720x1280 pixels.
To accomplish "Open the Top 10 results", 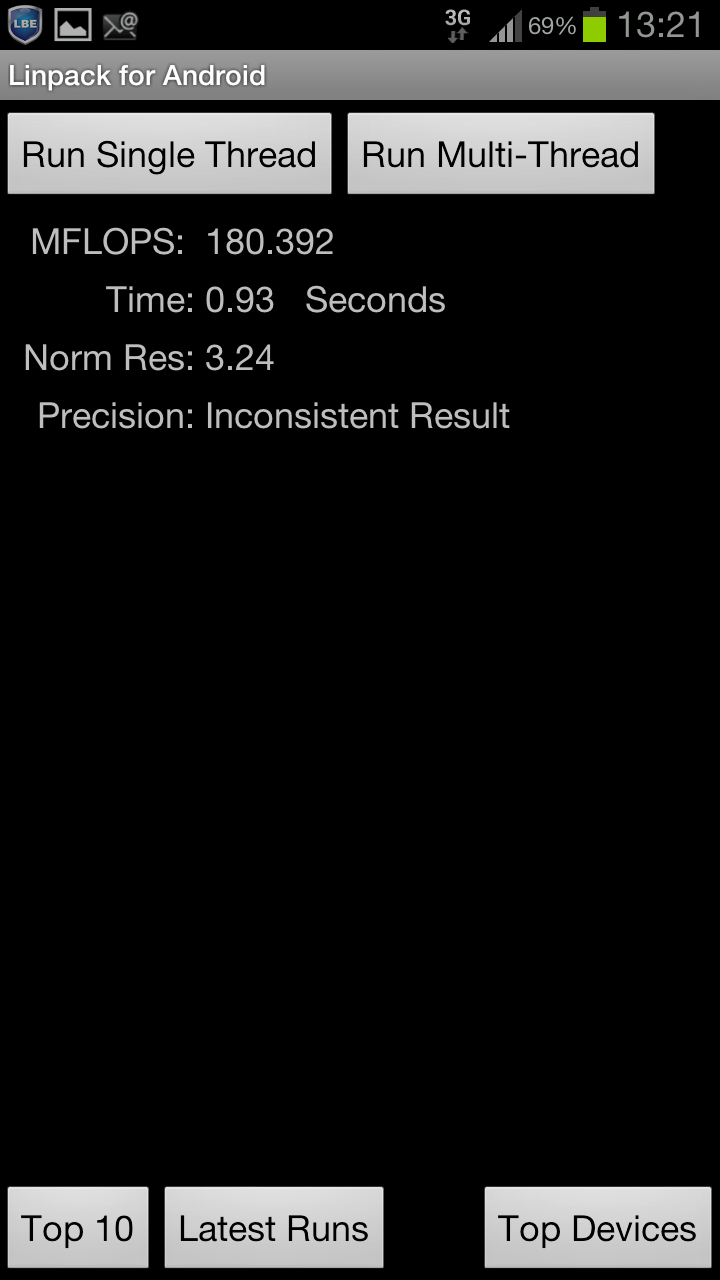I will (78, 1228).
